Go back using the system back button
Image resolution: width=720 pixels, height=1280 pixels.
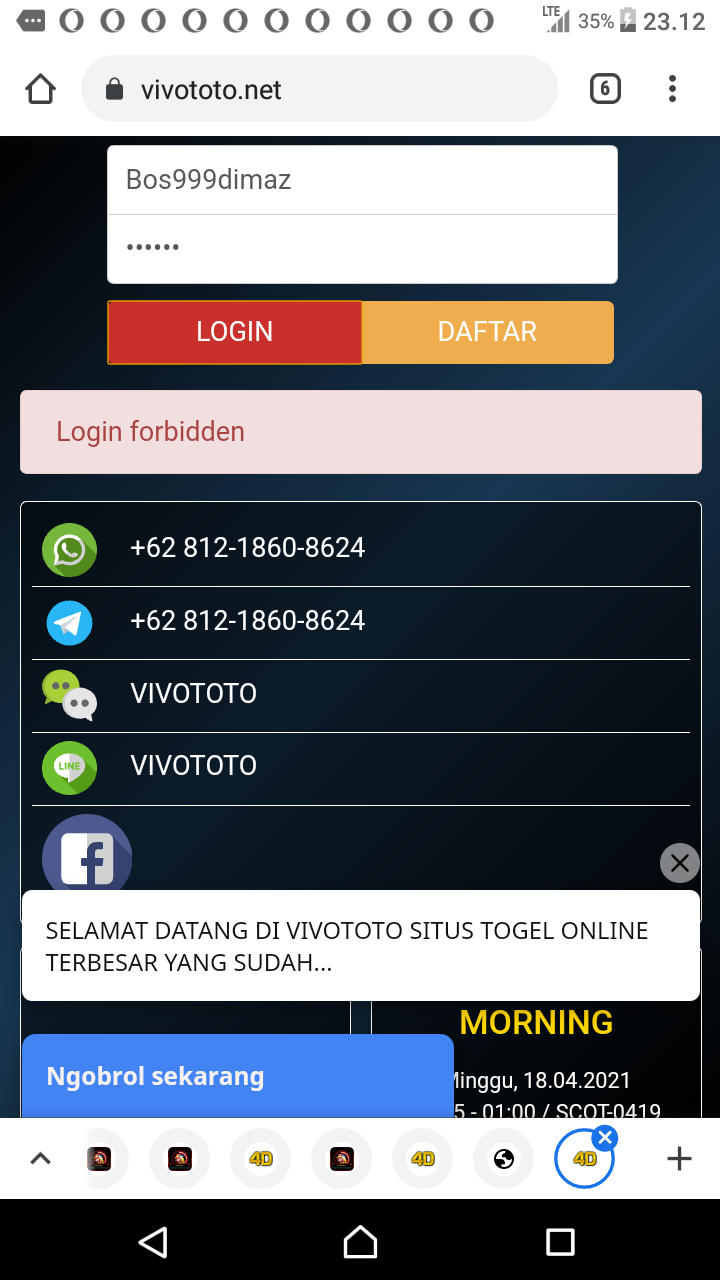(153, 1242)
